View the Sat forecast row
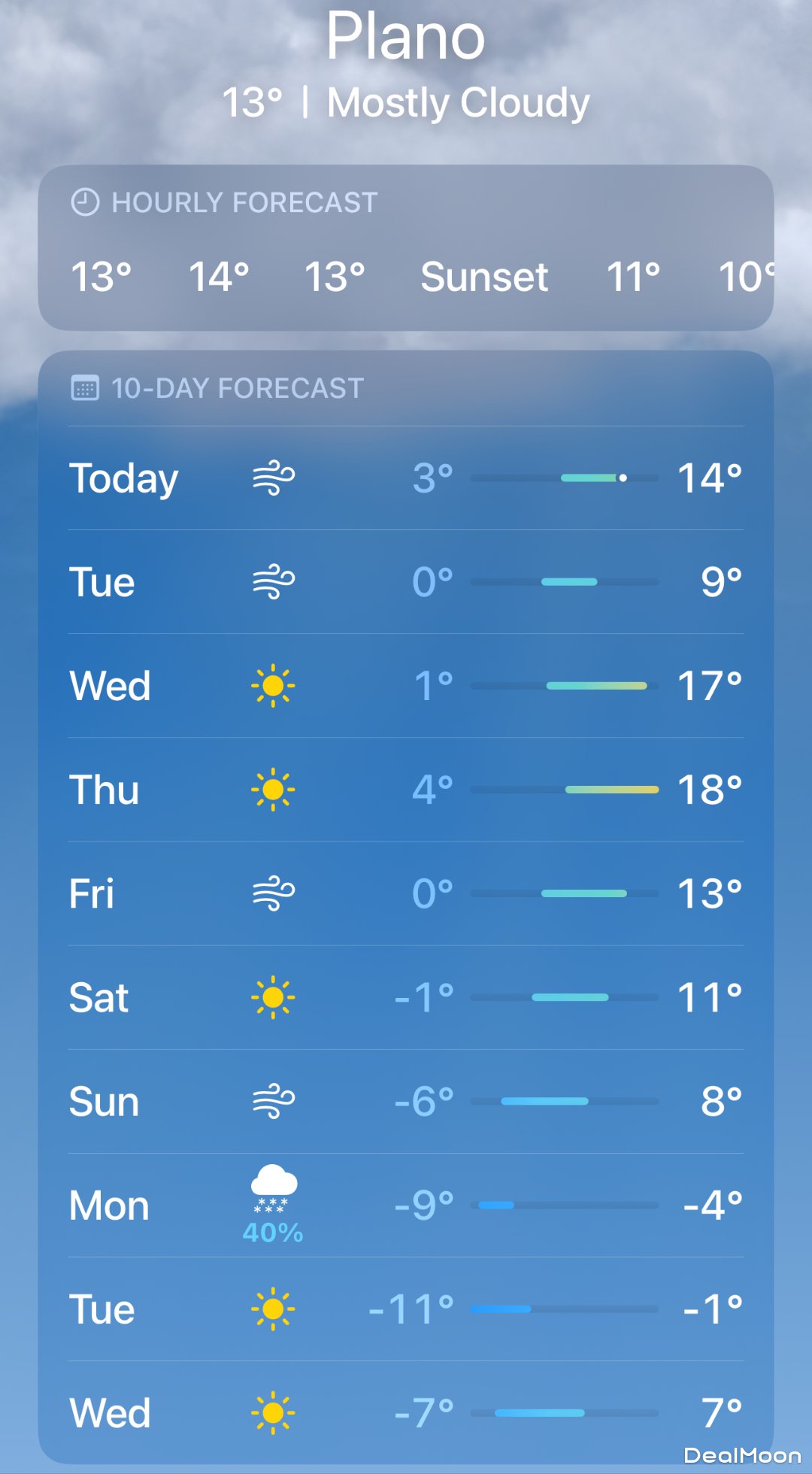 (406, 997)
